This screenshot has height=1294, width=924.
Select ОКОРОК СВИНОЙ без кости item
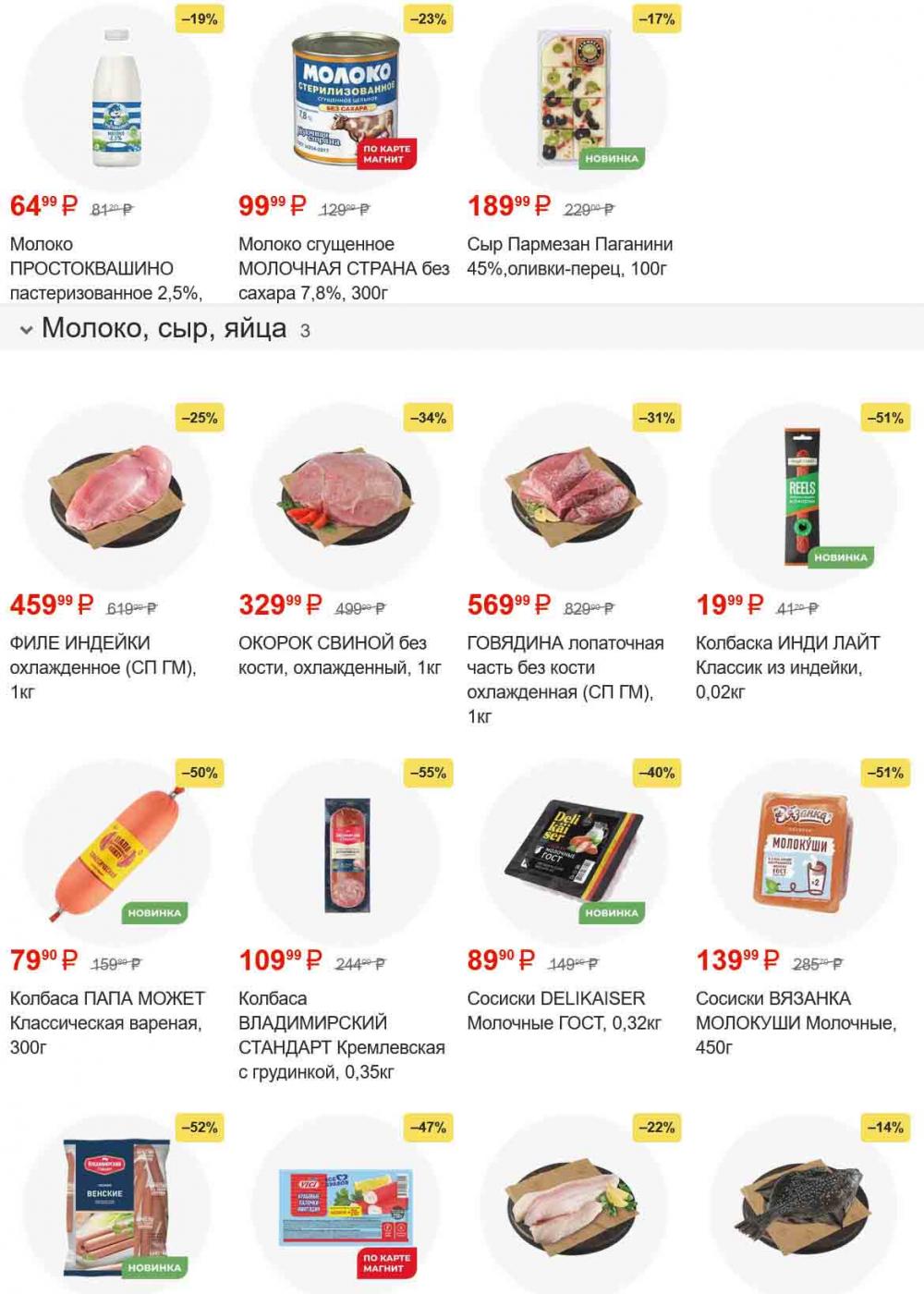click(344, 499)
